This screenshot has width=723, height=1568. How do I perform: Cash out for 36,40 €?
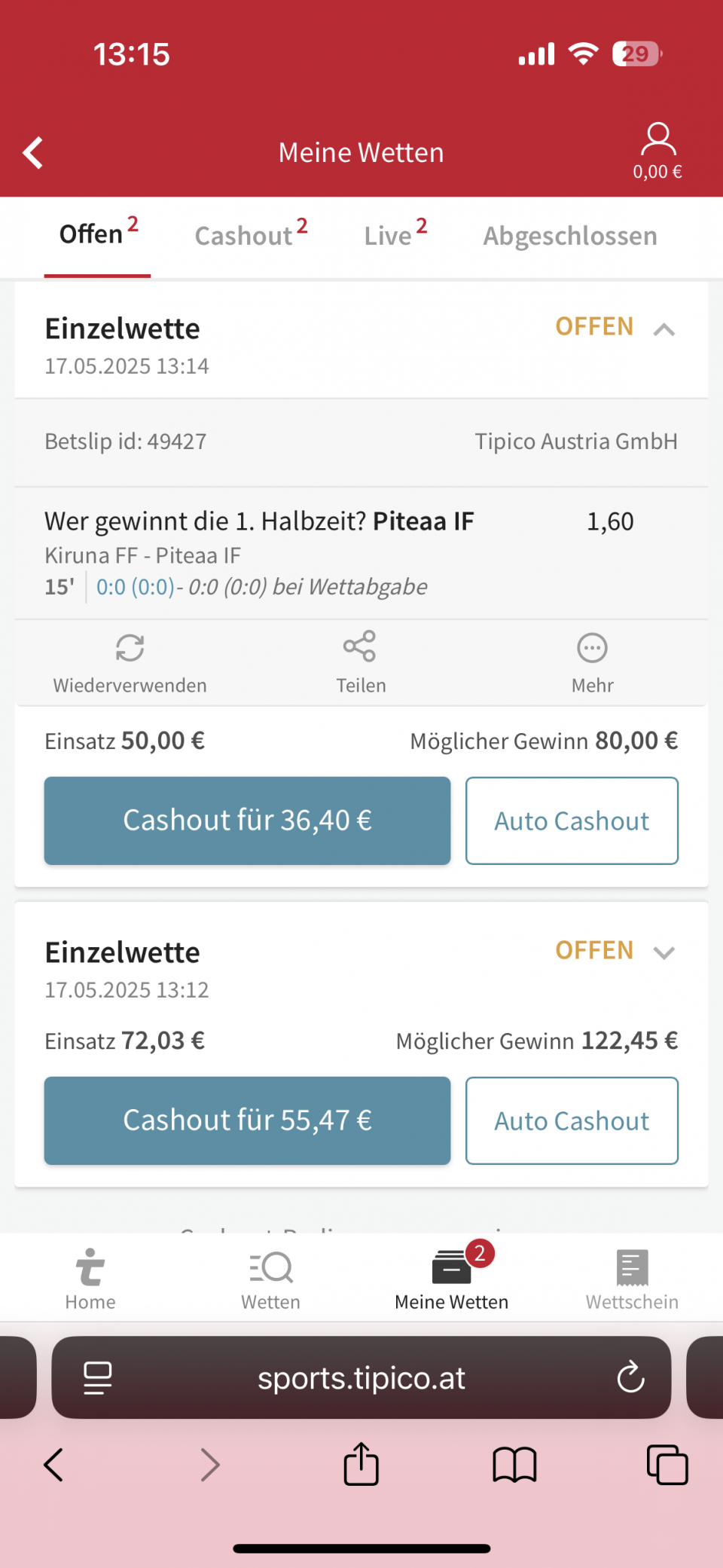pos(247,821)
